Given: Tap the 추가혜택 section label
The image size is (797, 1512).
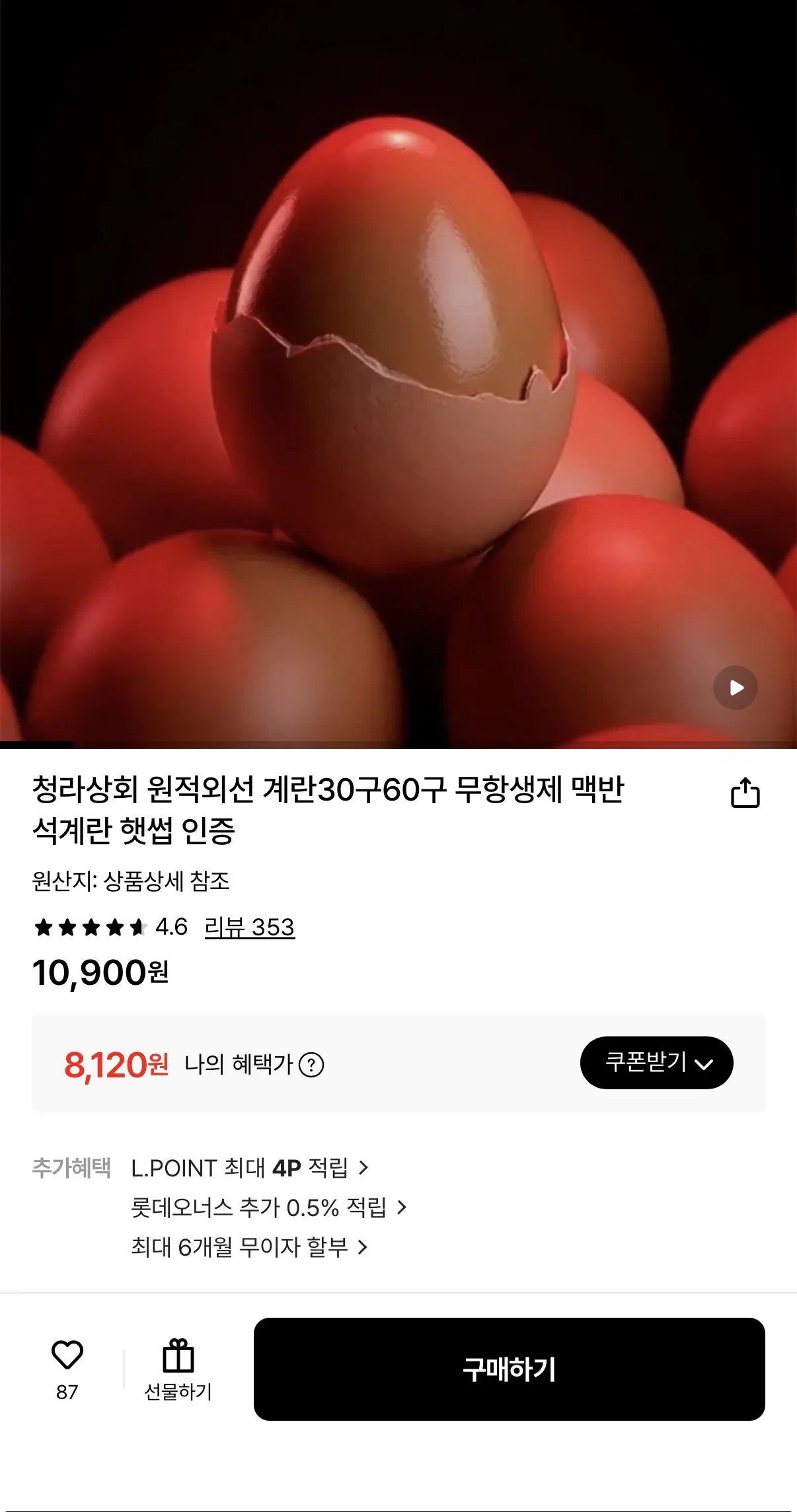Looking at the screenshot, I should tap(68, 1168).
